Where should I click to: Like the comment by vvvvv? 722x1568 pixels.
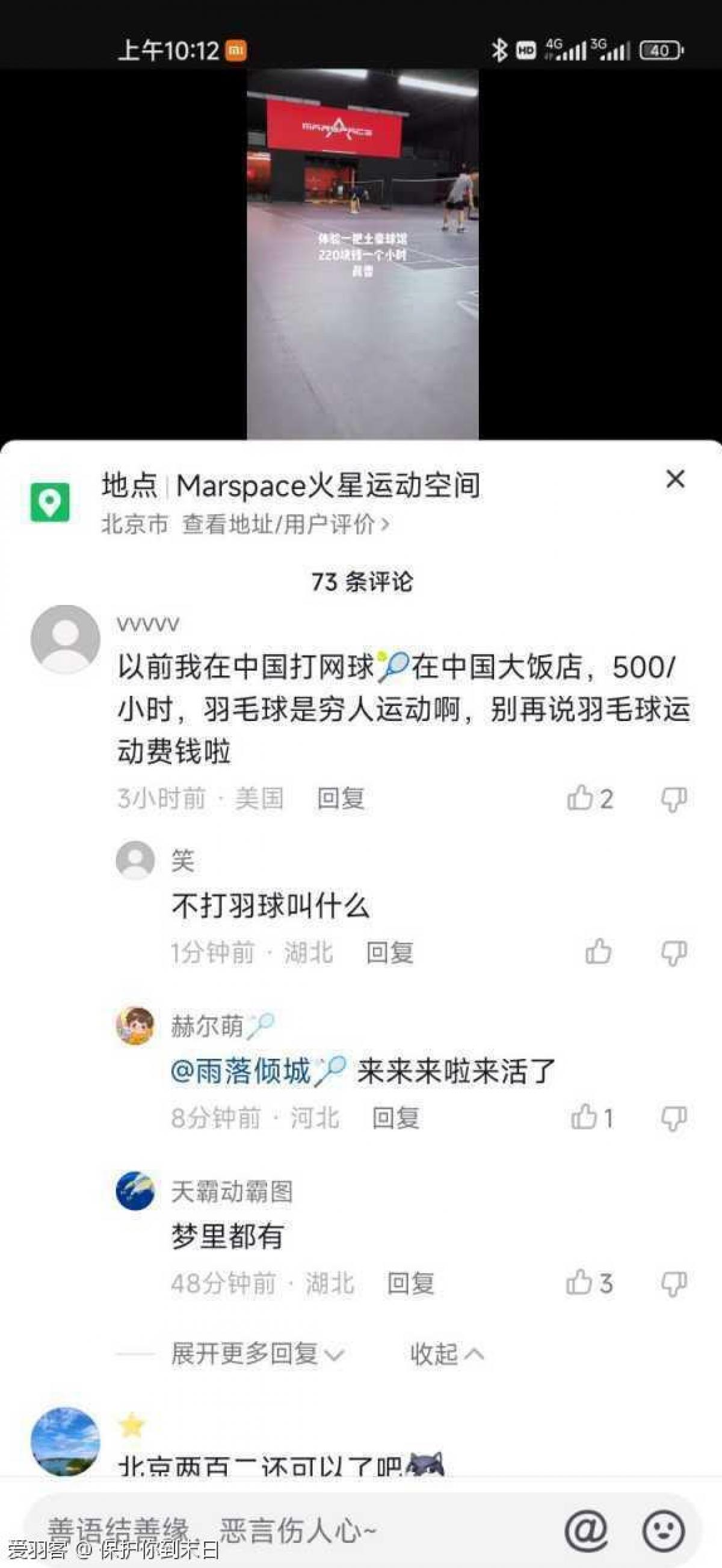pos(580,798)
